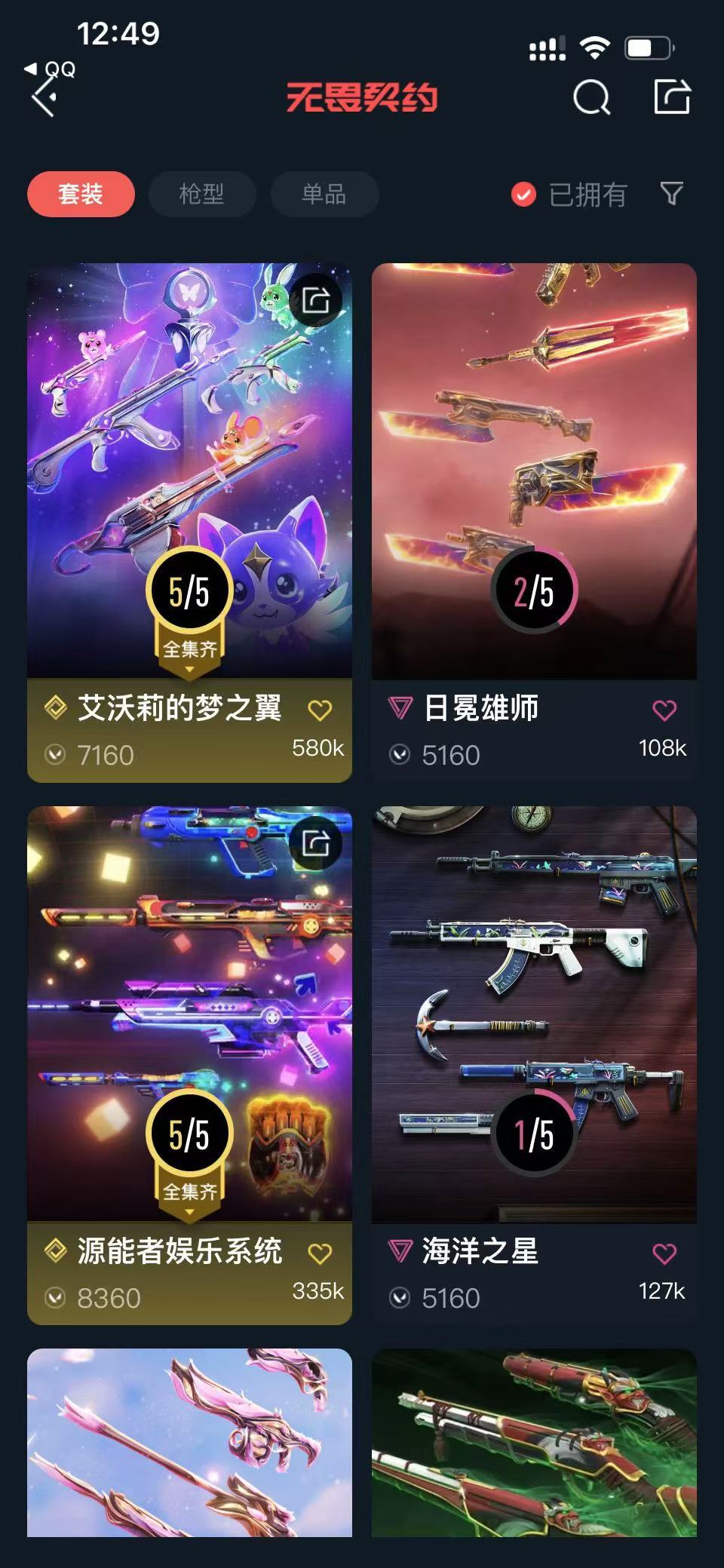724x1568 pixels.
Task: Like the 源能者娱乐系统 bundle
Action: (320, 1253)
